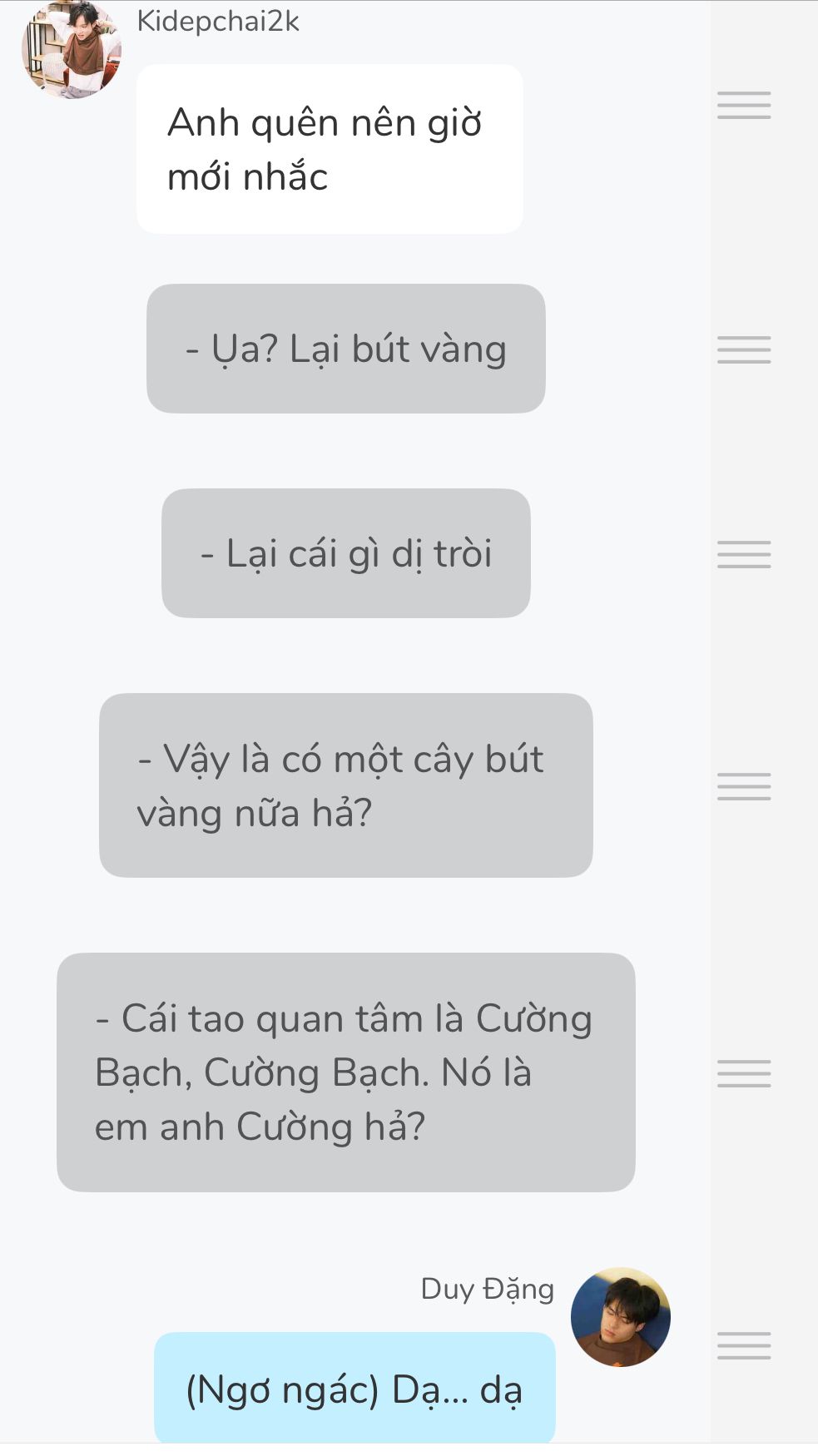818x1456 pixels.
Task: Open Duy Đặng's message "(Ngơ ngác) Dạ... dạ"
Action: [x=354, y=1388]
